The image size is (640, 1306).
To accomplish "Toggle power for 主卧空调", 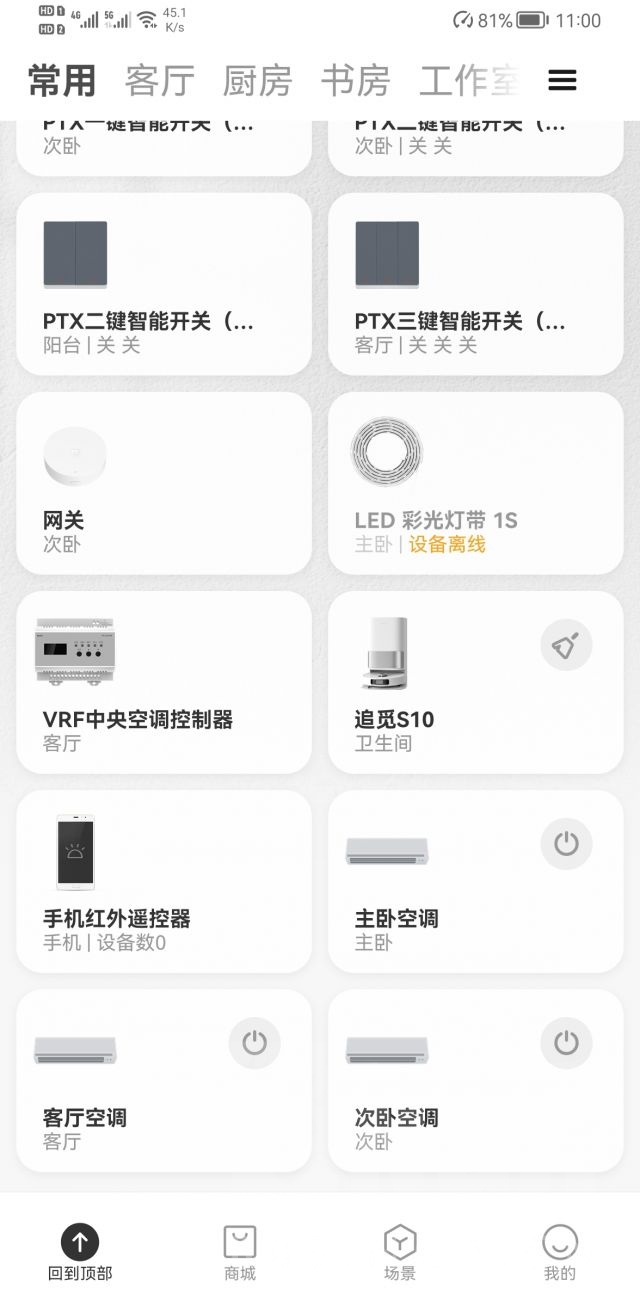I will click(x=566, y=844).
